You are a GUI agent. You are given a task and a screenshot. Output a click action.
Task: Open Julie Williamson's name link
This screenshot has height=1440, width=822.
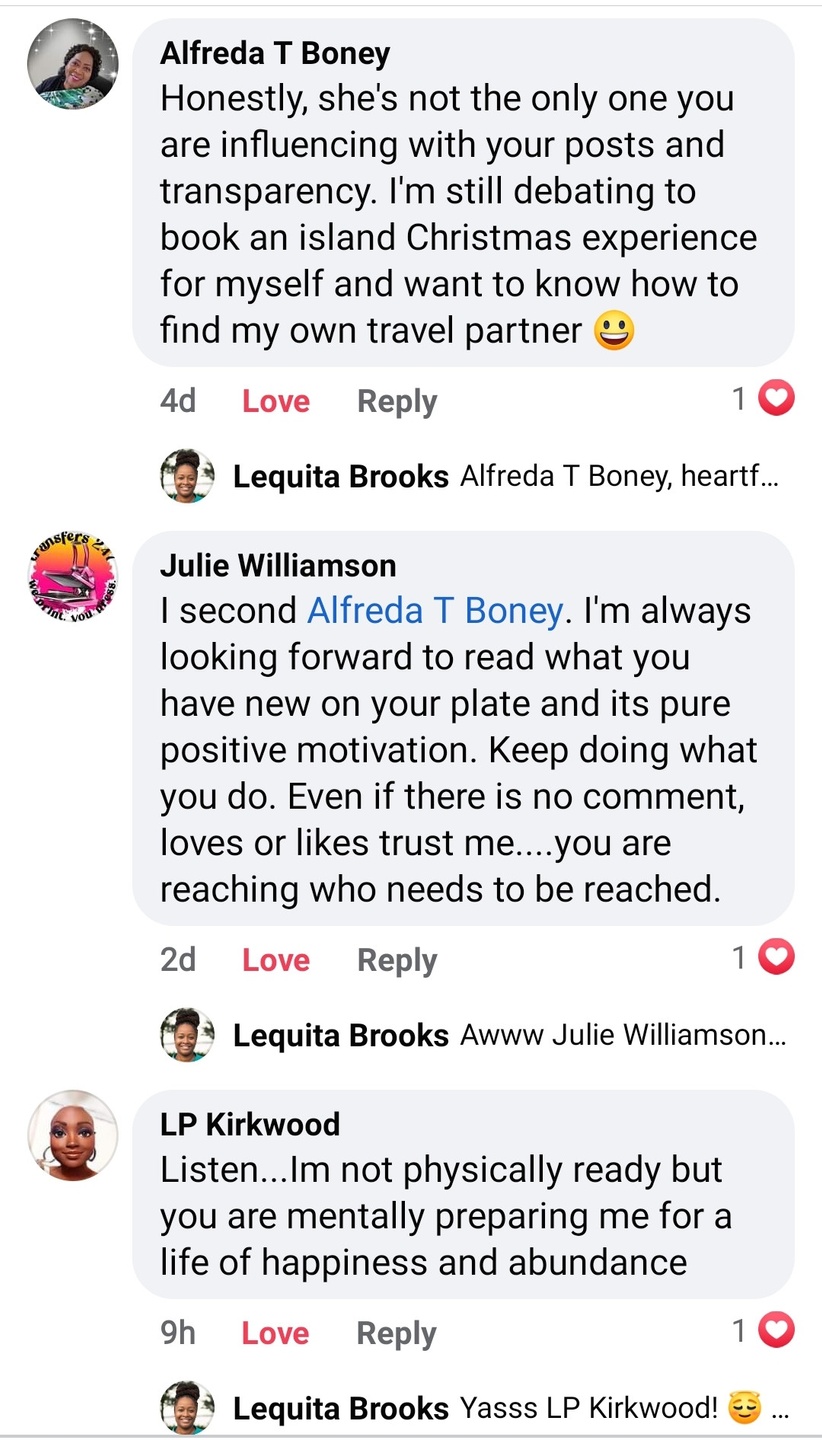point(278,565)
